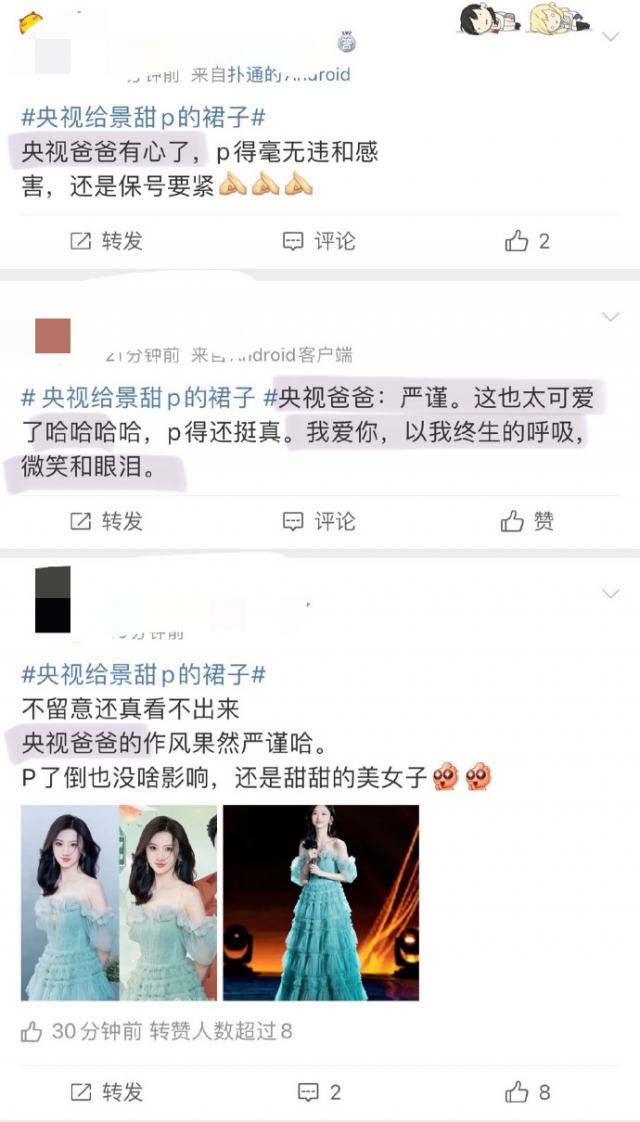
Task: Tap 赞 under the 这也太可爱了 post
Action: (x=528, y=521)
